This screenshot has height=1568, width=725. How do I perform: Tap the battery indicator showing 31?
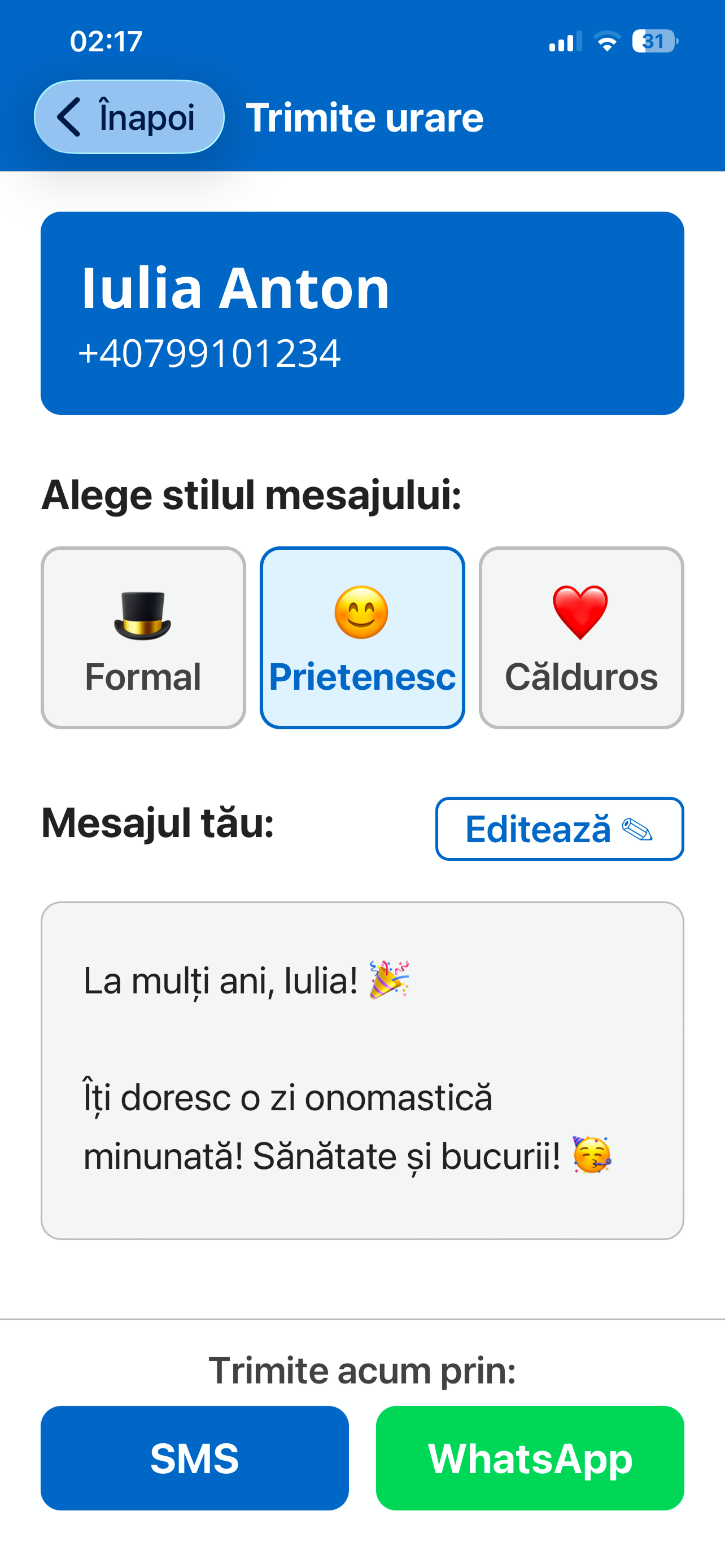(x=654, y=40)
